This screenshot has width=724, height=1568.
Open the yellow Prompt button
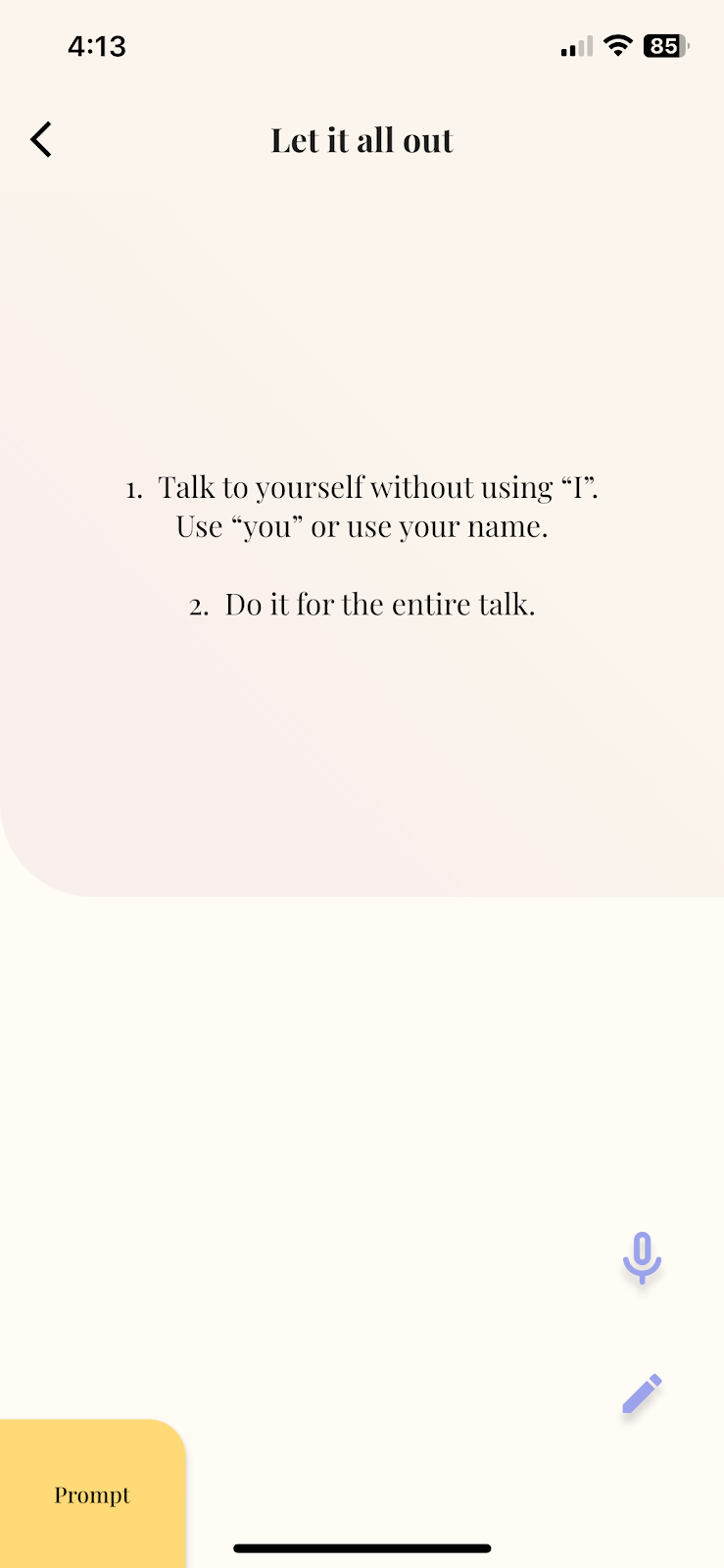92,1494
